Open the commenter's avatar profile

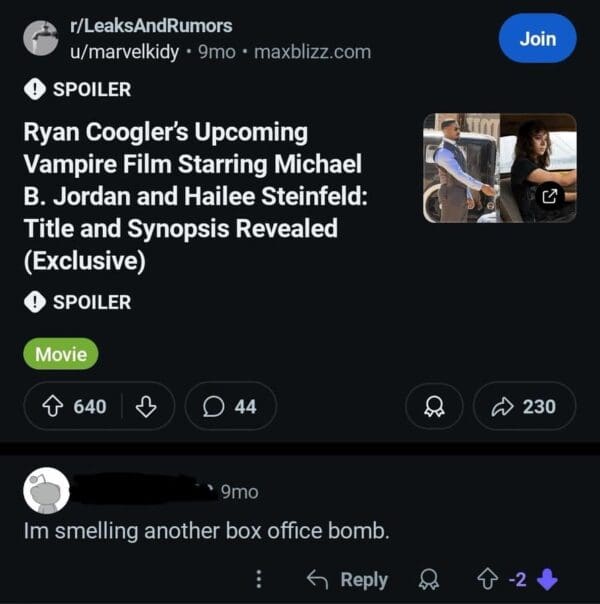[46, 491]
